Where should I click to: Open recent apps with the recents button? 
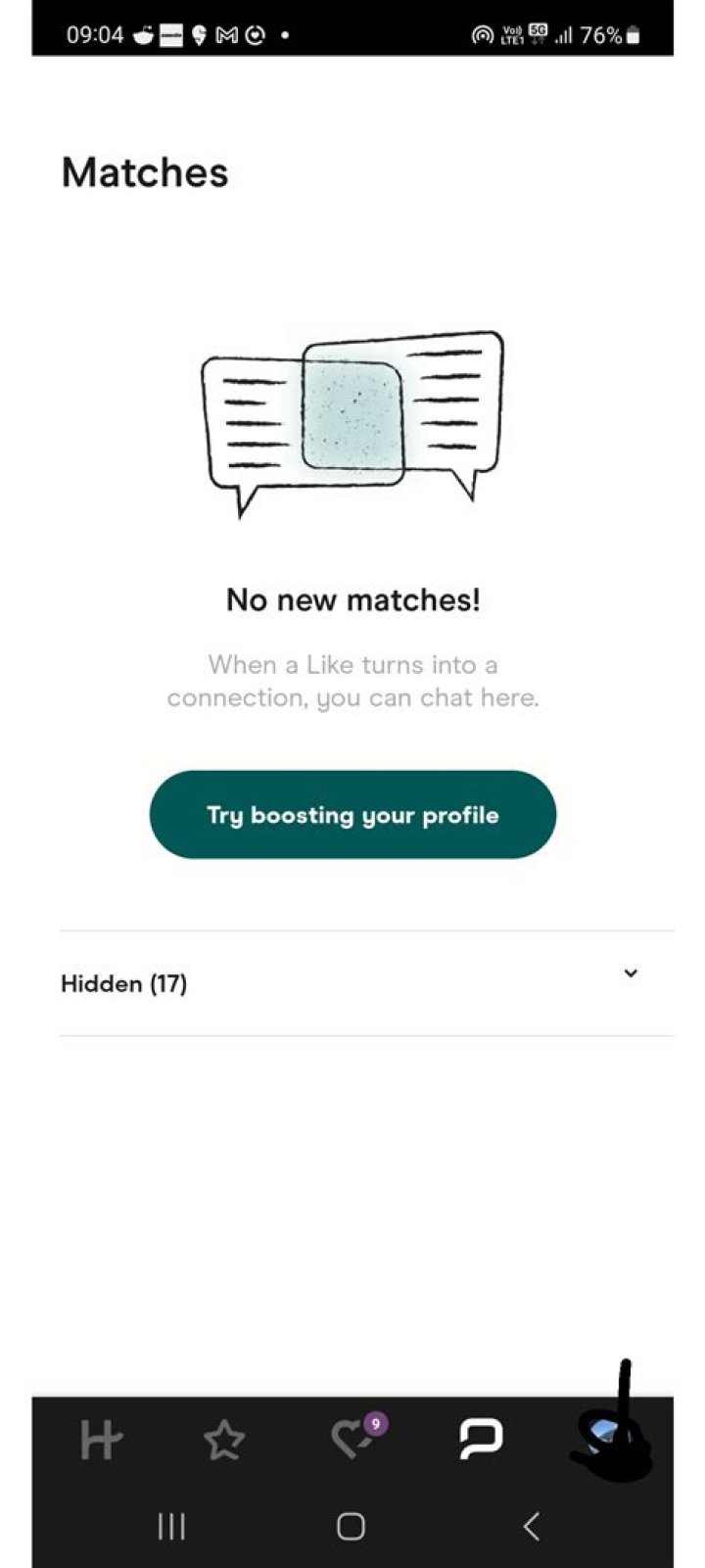(171, 1526)
